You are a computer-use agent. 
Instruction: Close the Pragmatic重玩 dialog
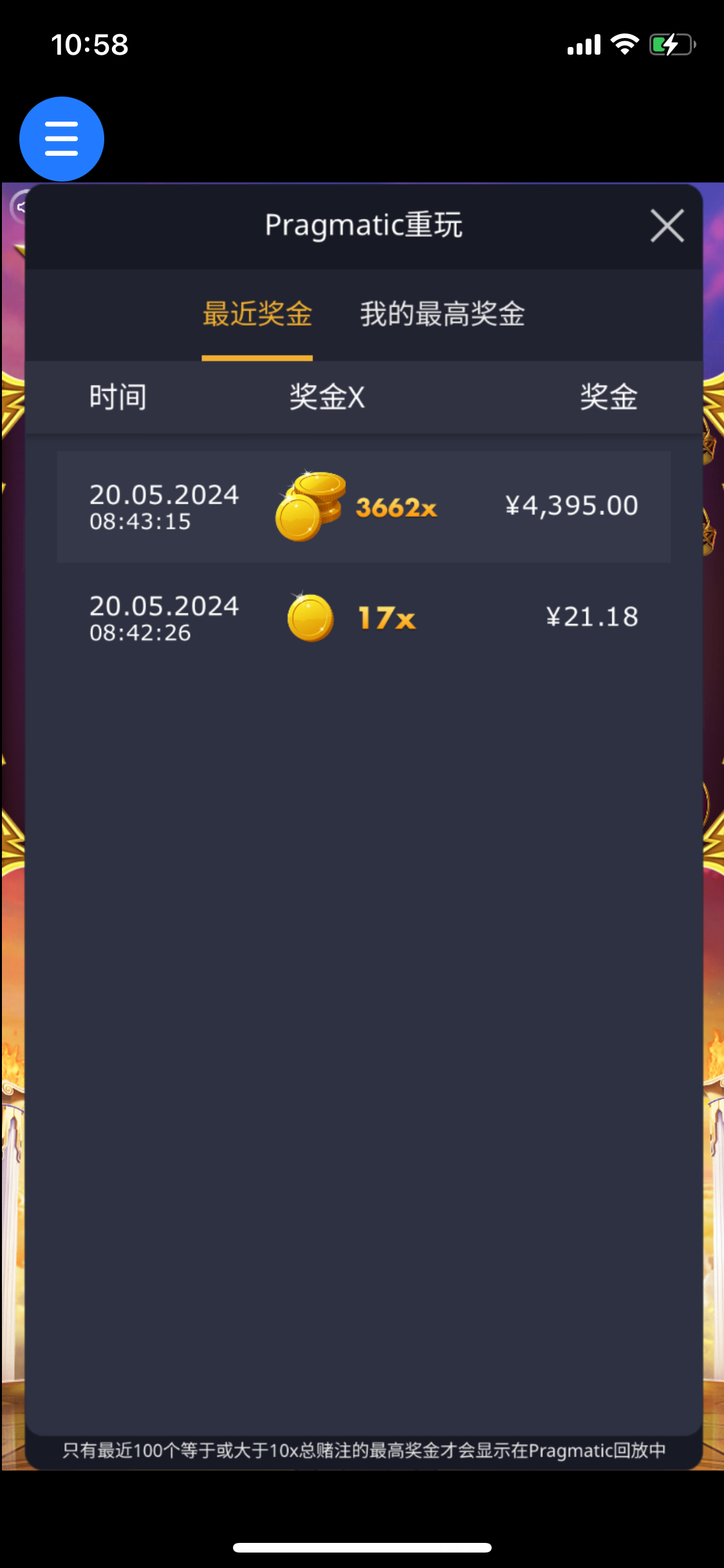(x=667, y=226)
